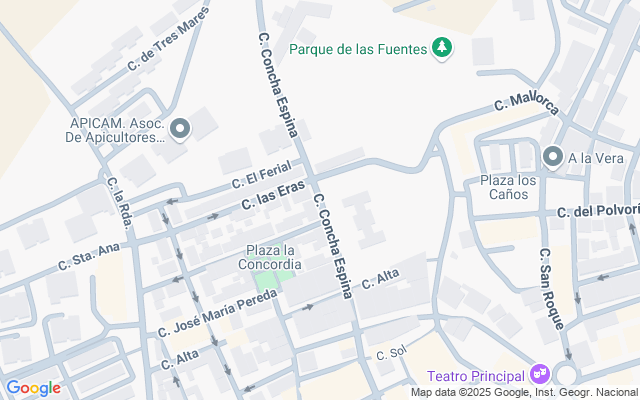Image resolution: width=640 pixels, height=400 pixels.
Task: Select the APICAM Asoc. De Apicultores pin
Action: coord(180,129)
